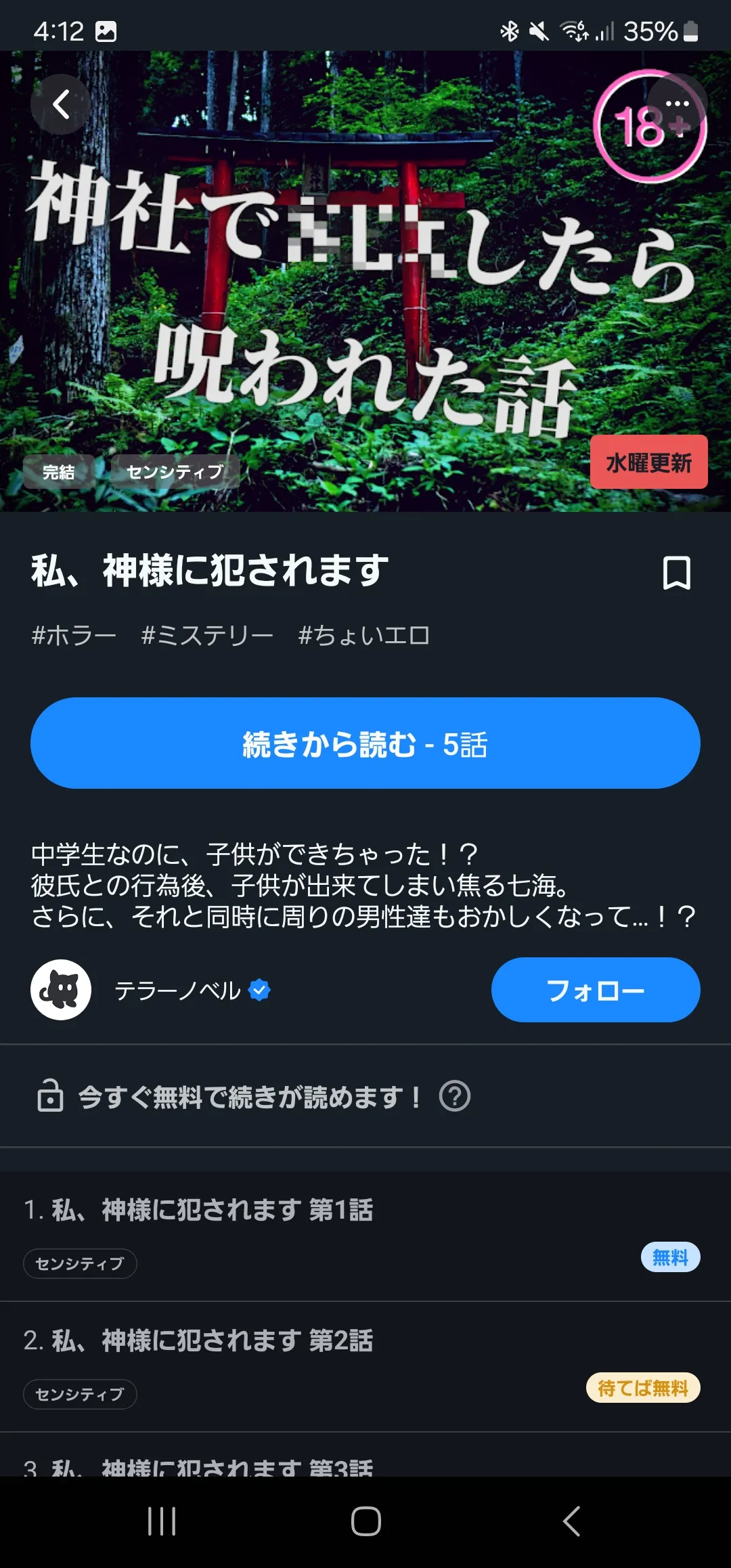This screenshot has width=731, height=1568.
Task: Open the three-dot overflow menu
Action: click(x=677, y=104)
